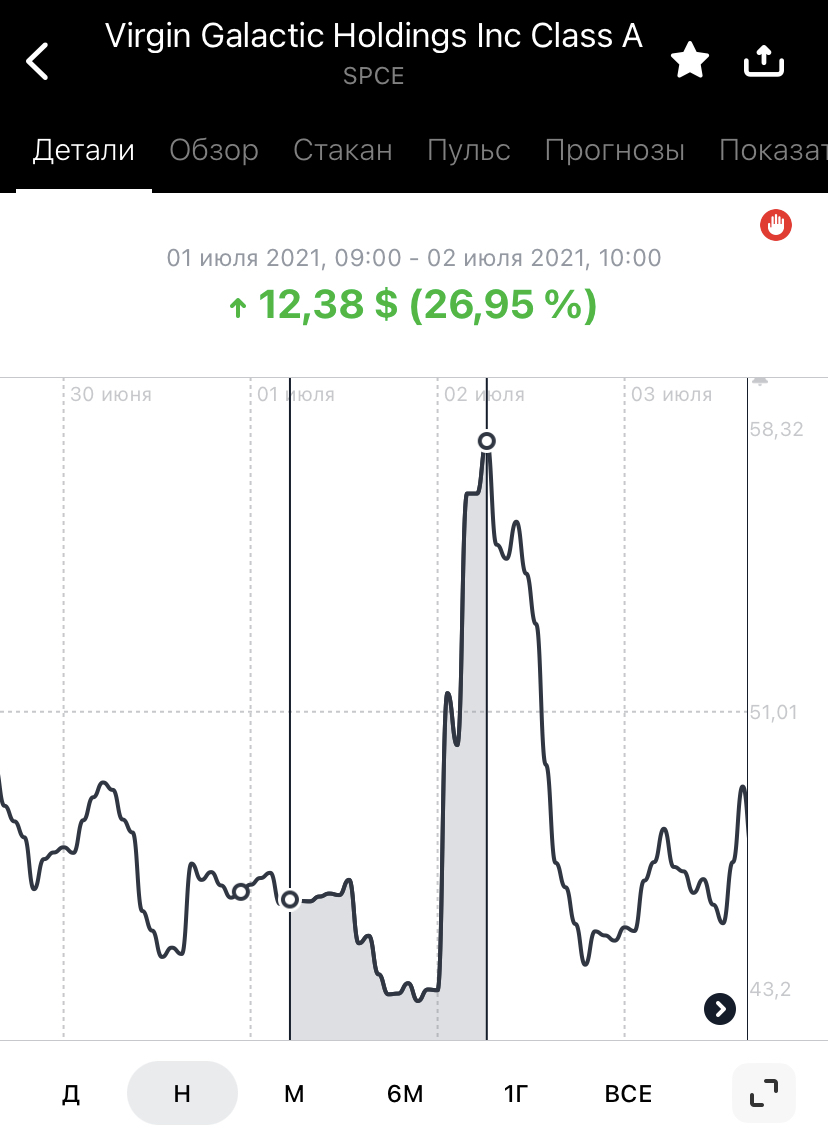Open the Показатели tab
Image resolution: width=828 pixels, height=1145 pixels.
coord(774,150)
